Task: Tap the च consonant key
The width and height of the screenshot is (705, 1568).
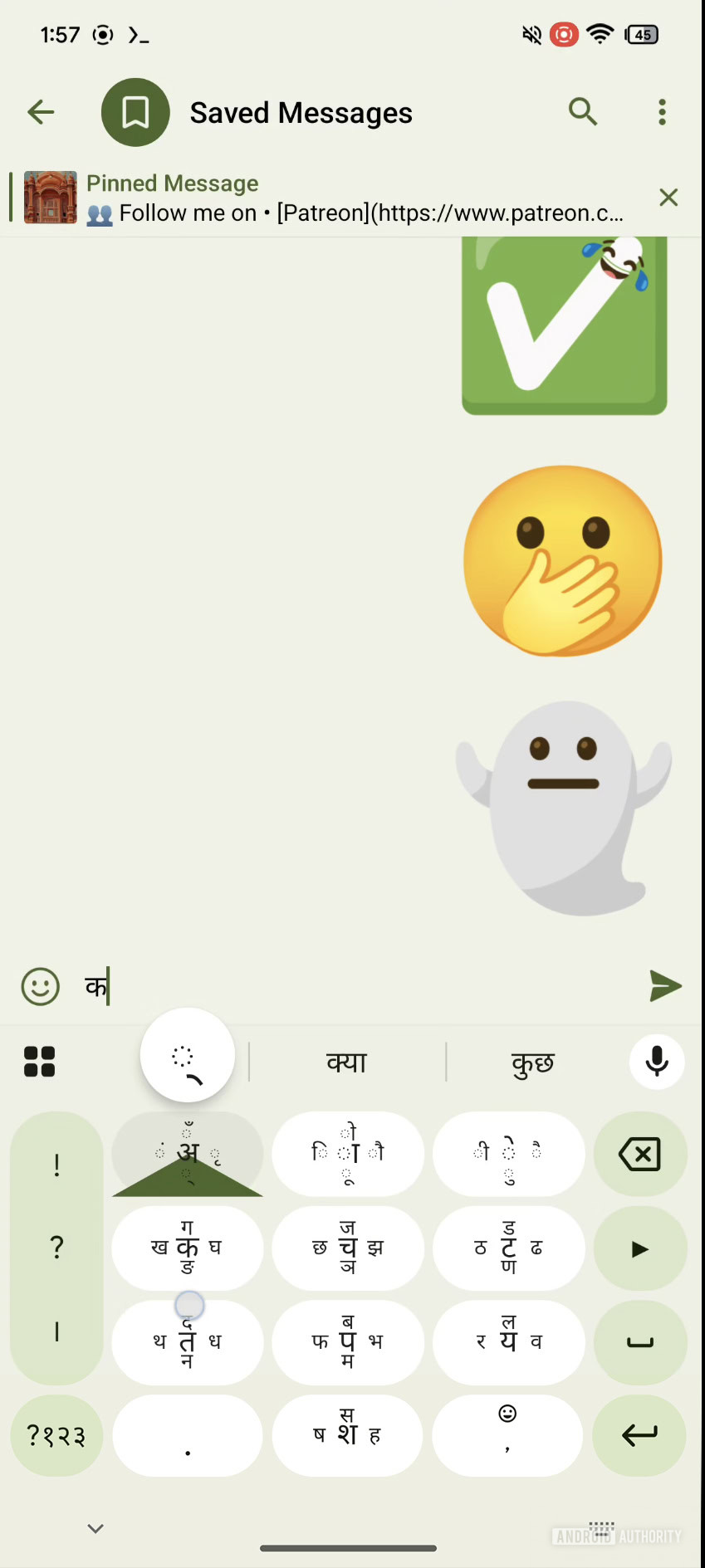Action: click(348, 1248)
